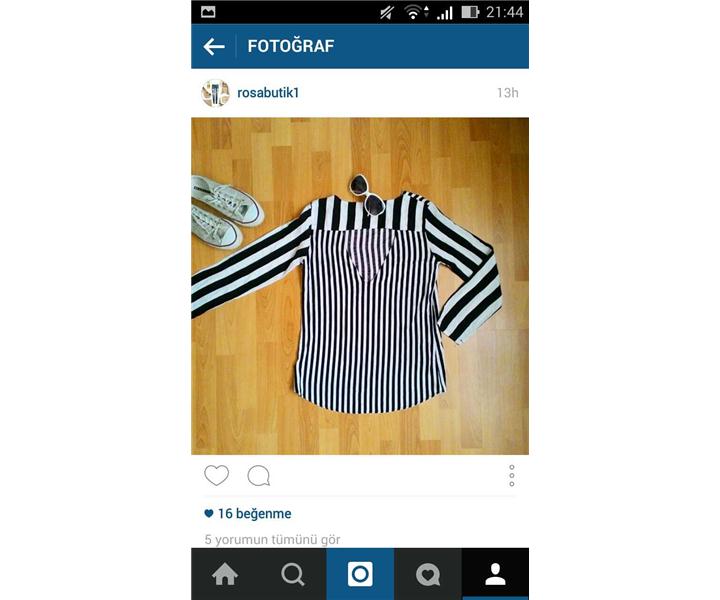Go back from the Fotoğraf screen
Image resolution: width=720 pixels, height=600 pixels.
click(214, 46)
